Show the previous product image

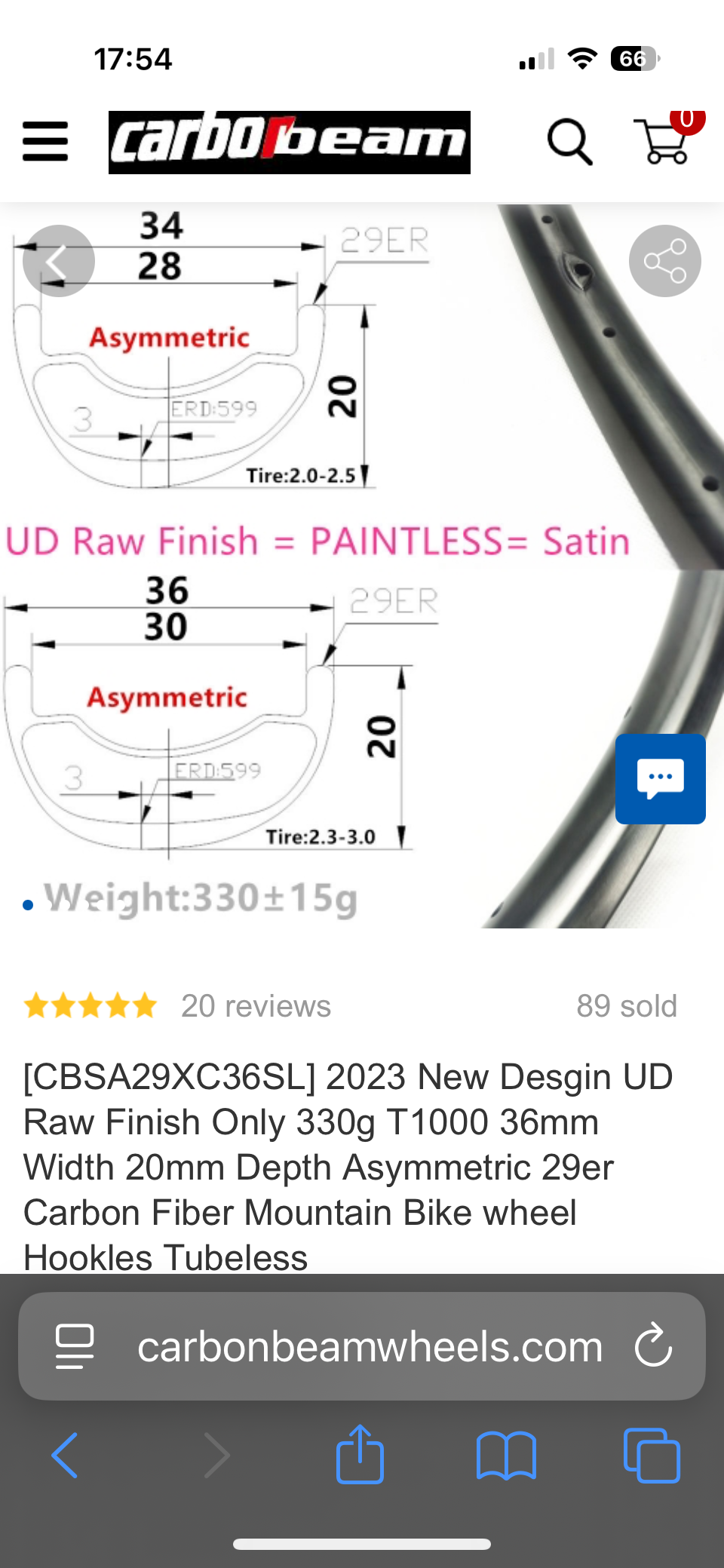59,261
